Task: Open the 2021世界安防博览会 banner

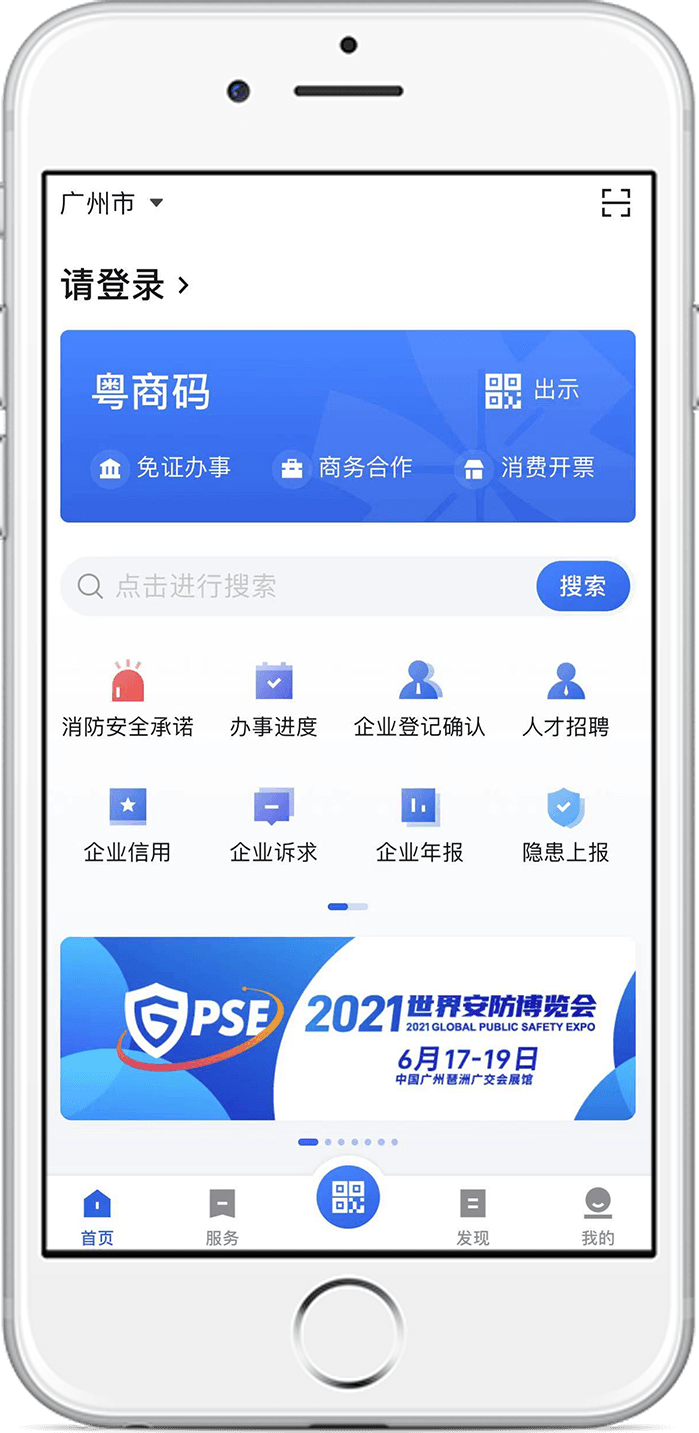Action: (348, 1028)
